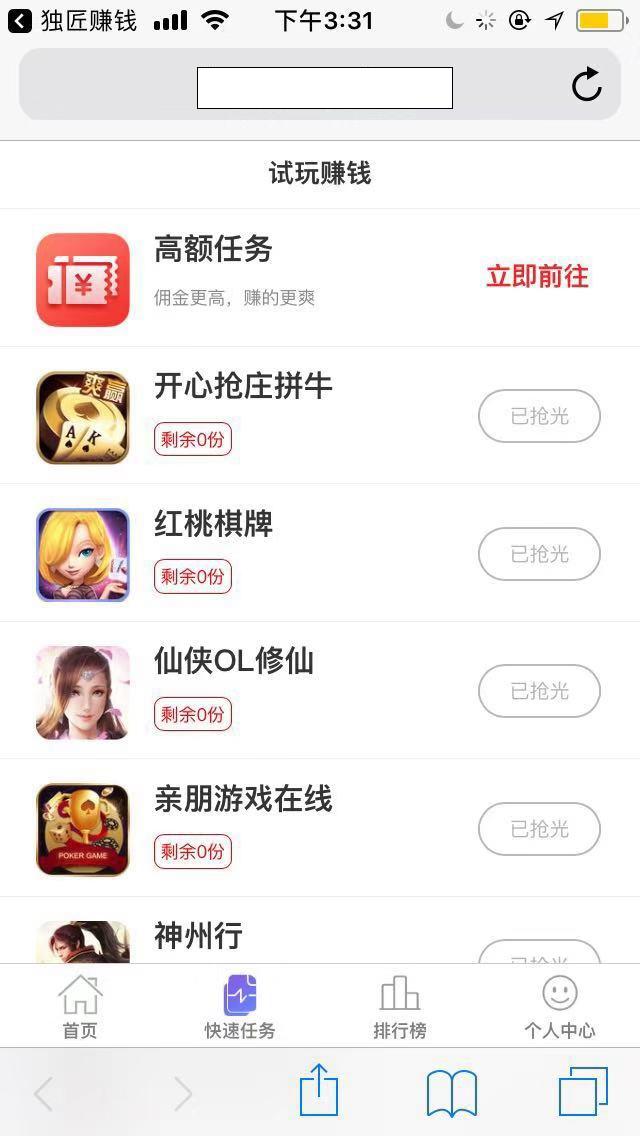Reload the page with the refresh icon

tap(586, 86)
